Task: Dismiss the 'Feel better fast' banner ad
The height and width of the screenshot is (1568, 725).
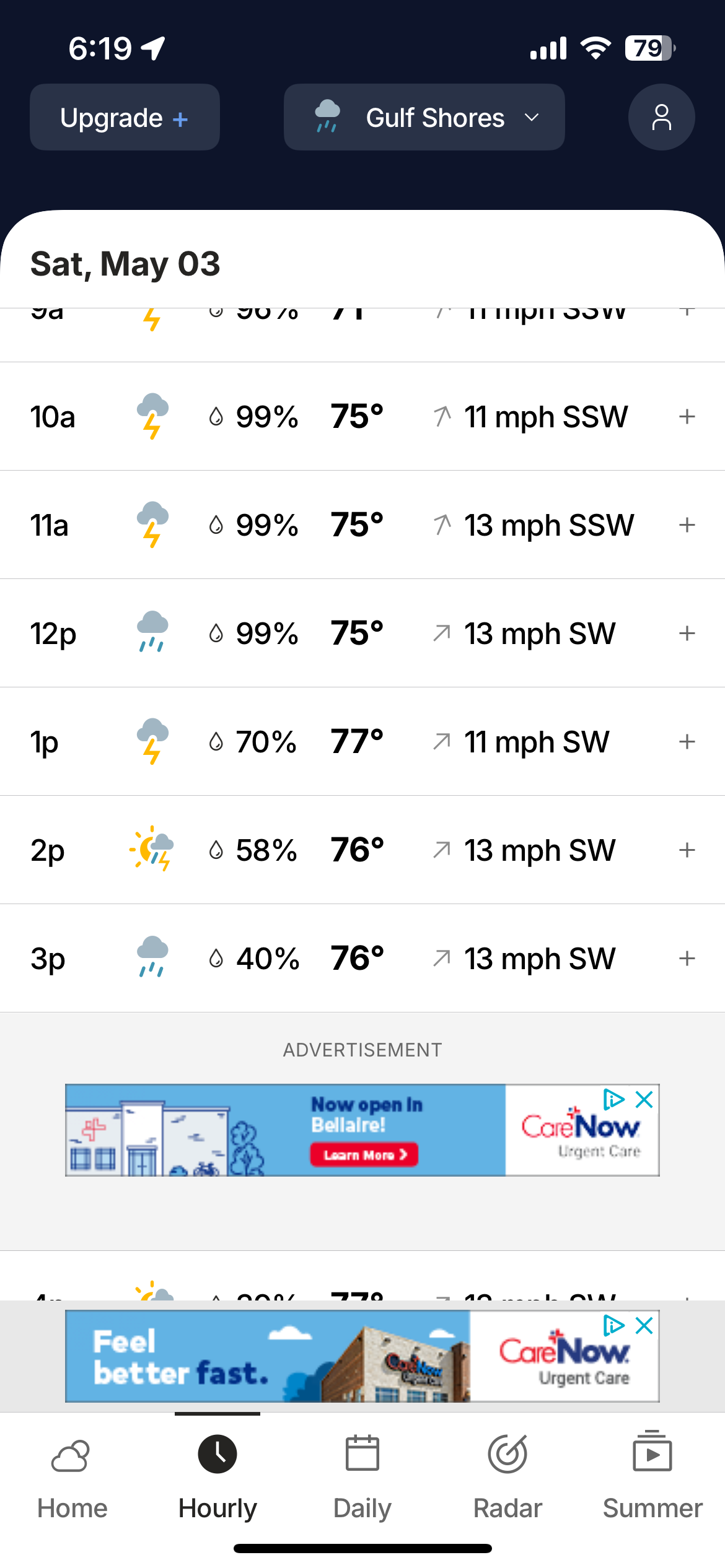Action: [x=644, y=1326]
